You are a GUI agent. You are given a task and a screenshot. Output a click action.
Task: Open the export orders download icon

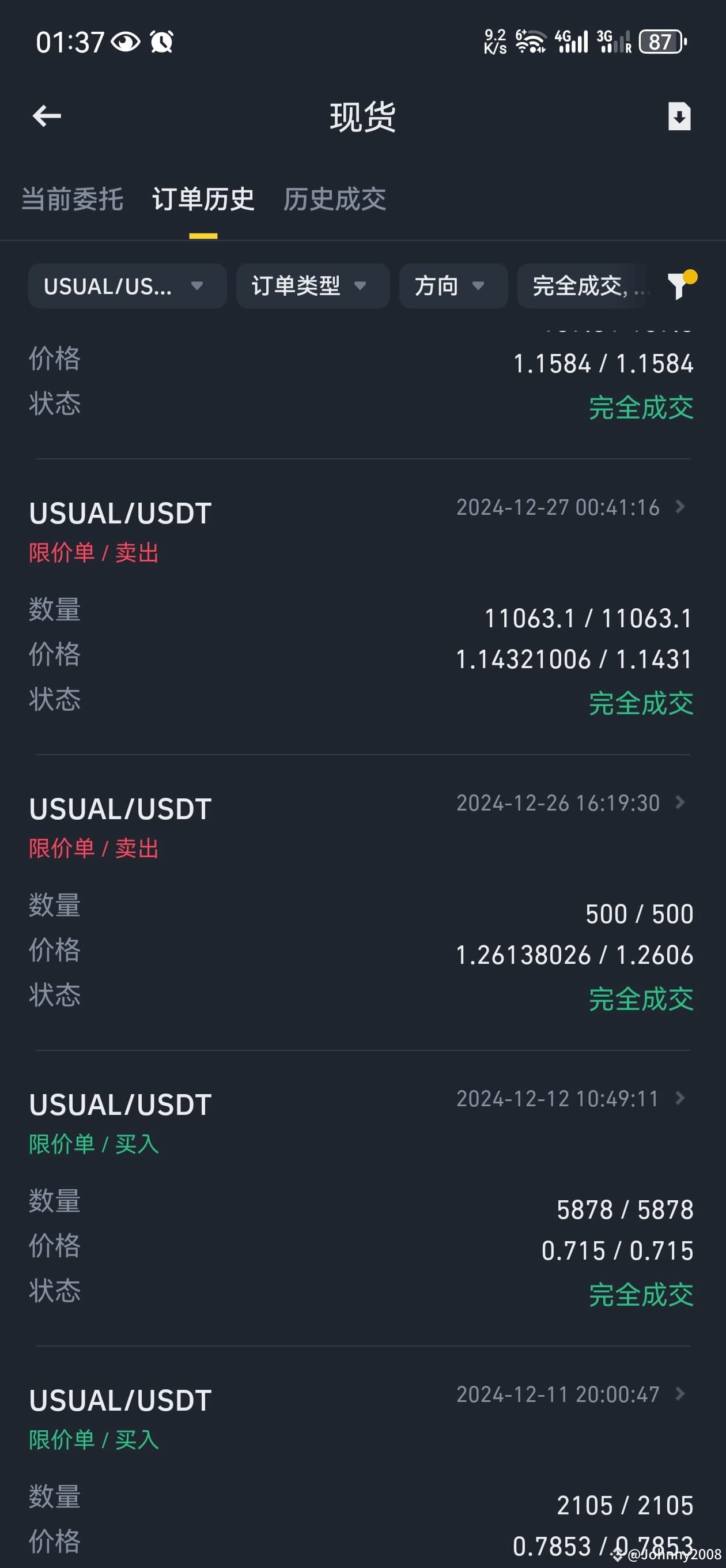coord(679,117)
